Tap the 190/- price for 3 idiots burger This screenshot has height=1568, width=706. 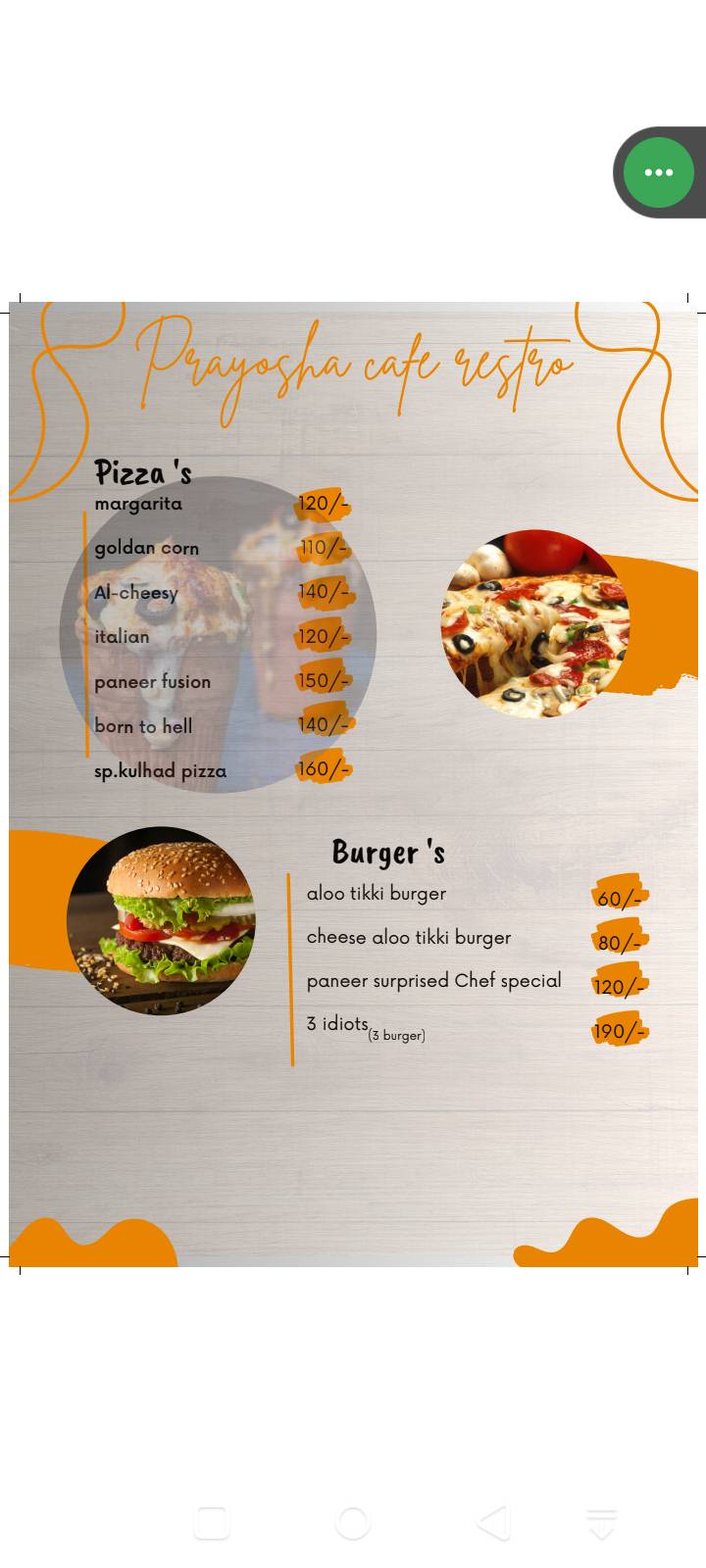620,1030
